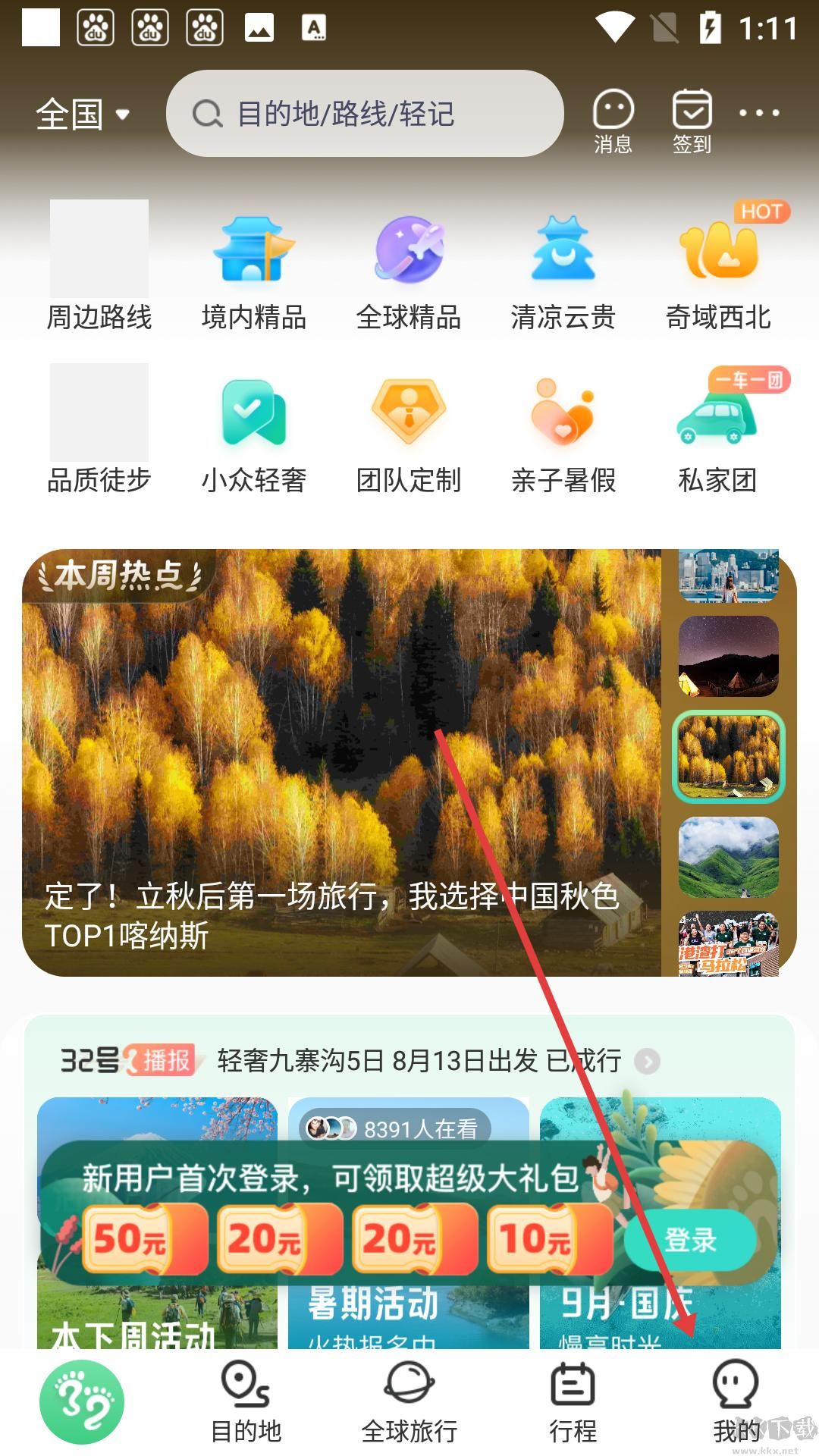Viewport: 819px width, 1456px height.
Task: Open the three-dot overflow menu
Action: click(759, 113)
